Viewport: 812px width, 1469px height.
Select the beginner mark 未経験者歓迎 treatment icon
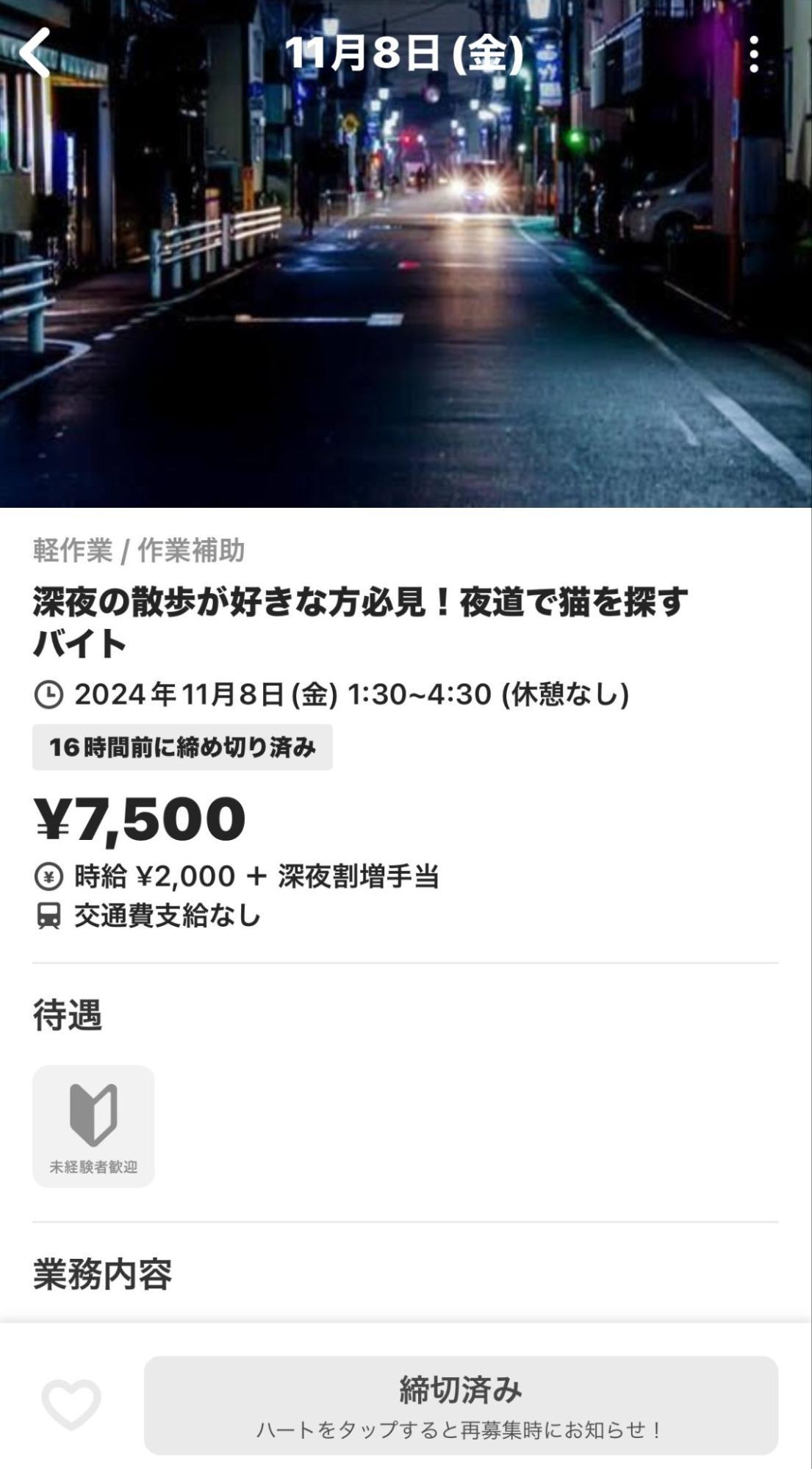tap(94, 1127)
